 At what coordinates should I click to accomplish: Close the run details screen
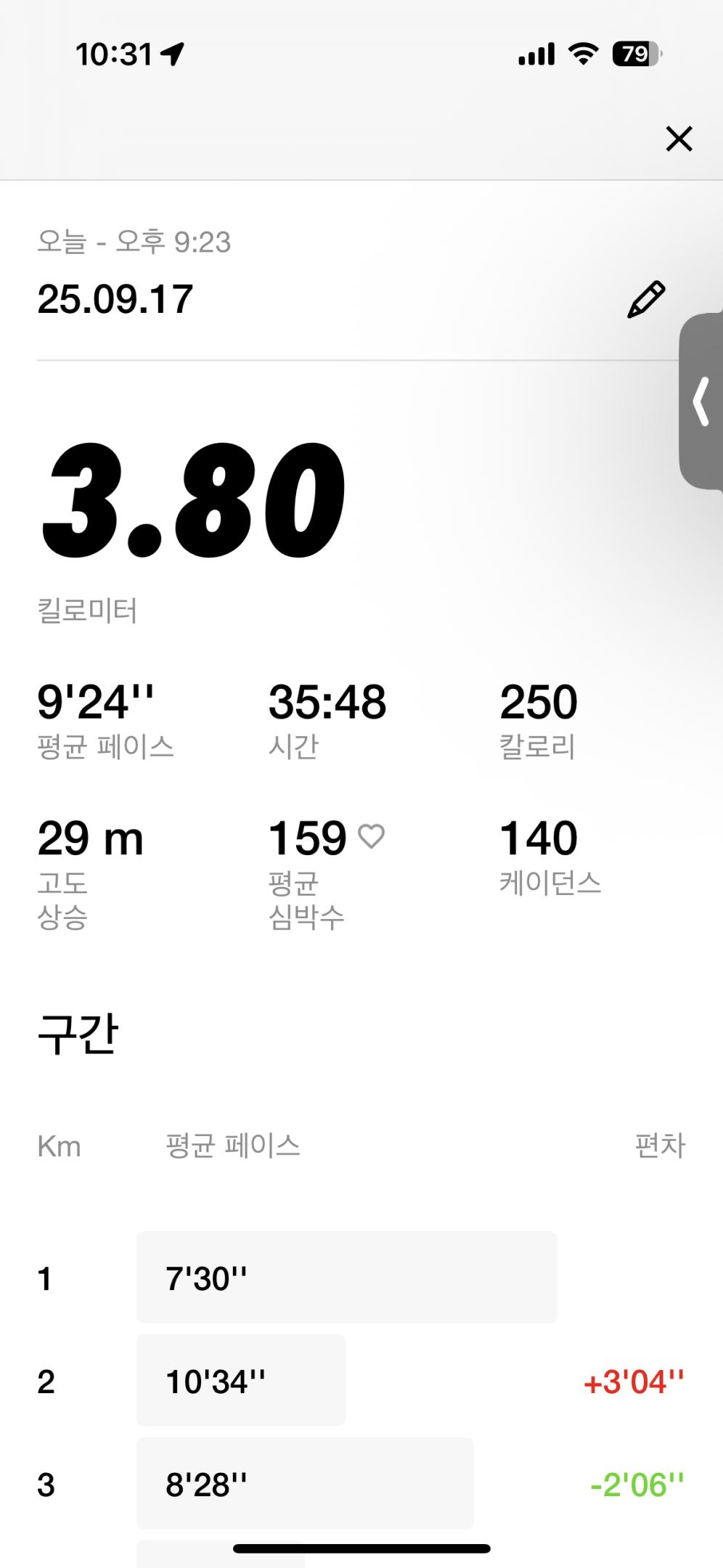pos(679,139)
